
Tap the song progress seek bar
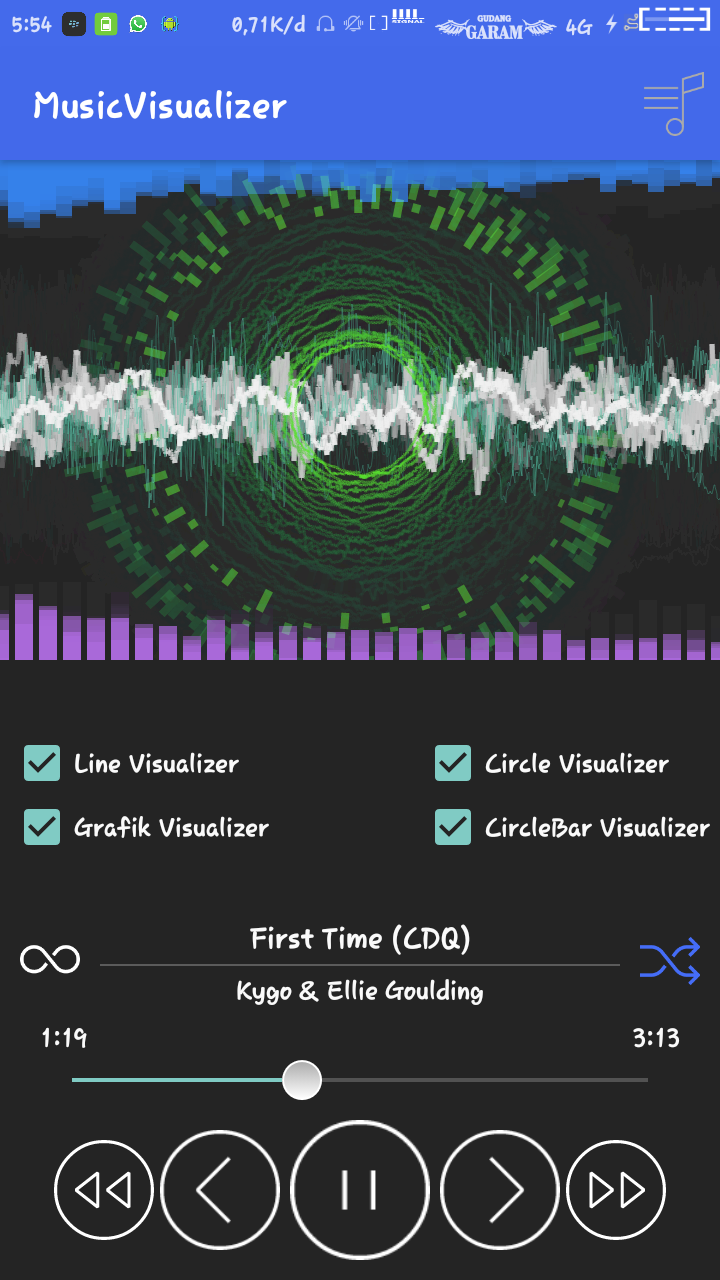click(360, 1080)
